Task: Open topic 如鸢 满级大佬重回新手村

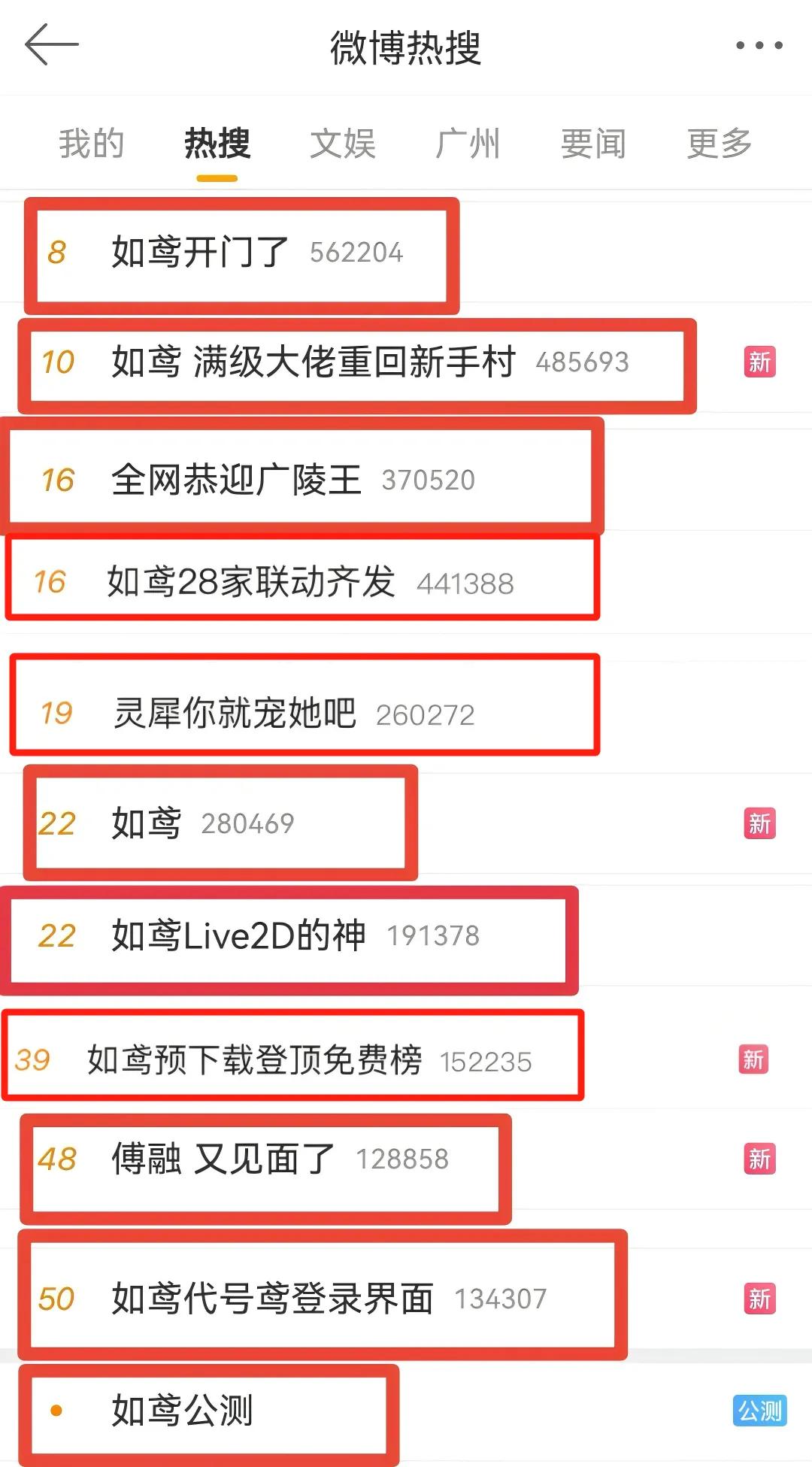Action: (313, 362)
